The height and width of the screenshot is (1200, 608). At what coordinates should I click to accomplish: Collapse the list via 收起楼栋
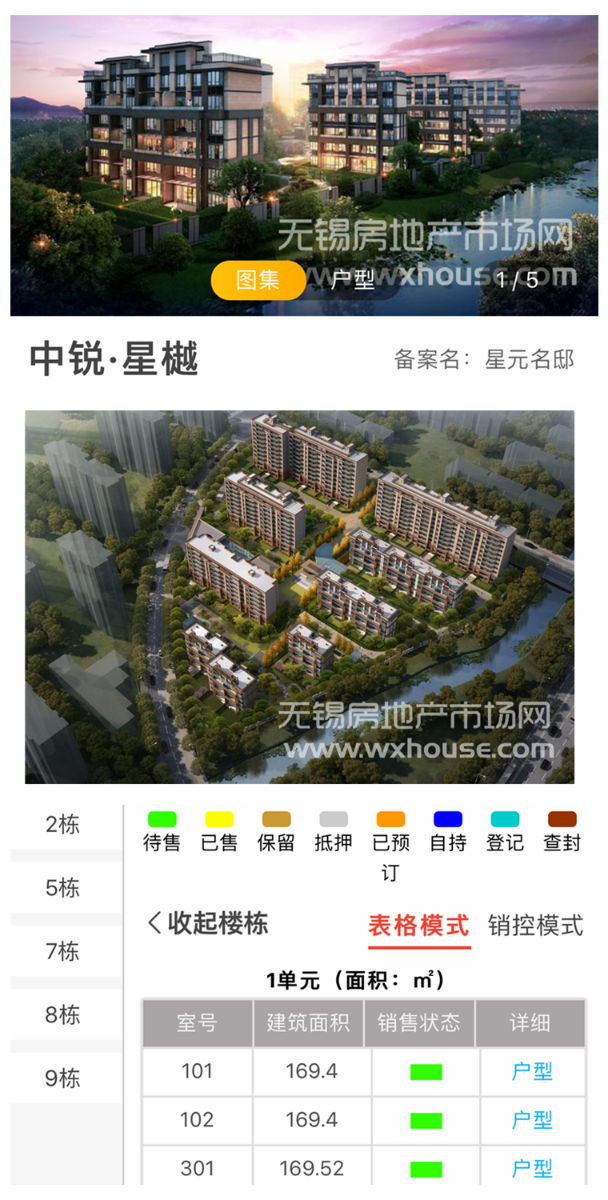(x=208, y=923)
